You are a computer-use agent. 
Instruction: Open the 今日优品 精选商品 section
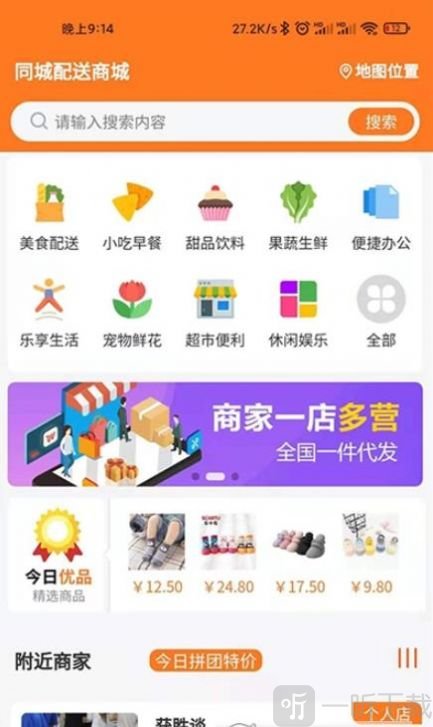pos(58,555)
